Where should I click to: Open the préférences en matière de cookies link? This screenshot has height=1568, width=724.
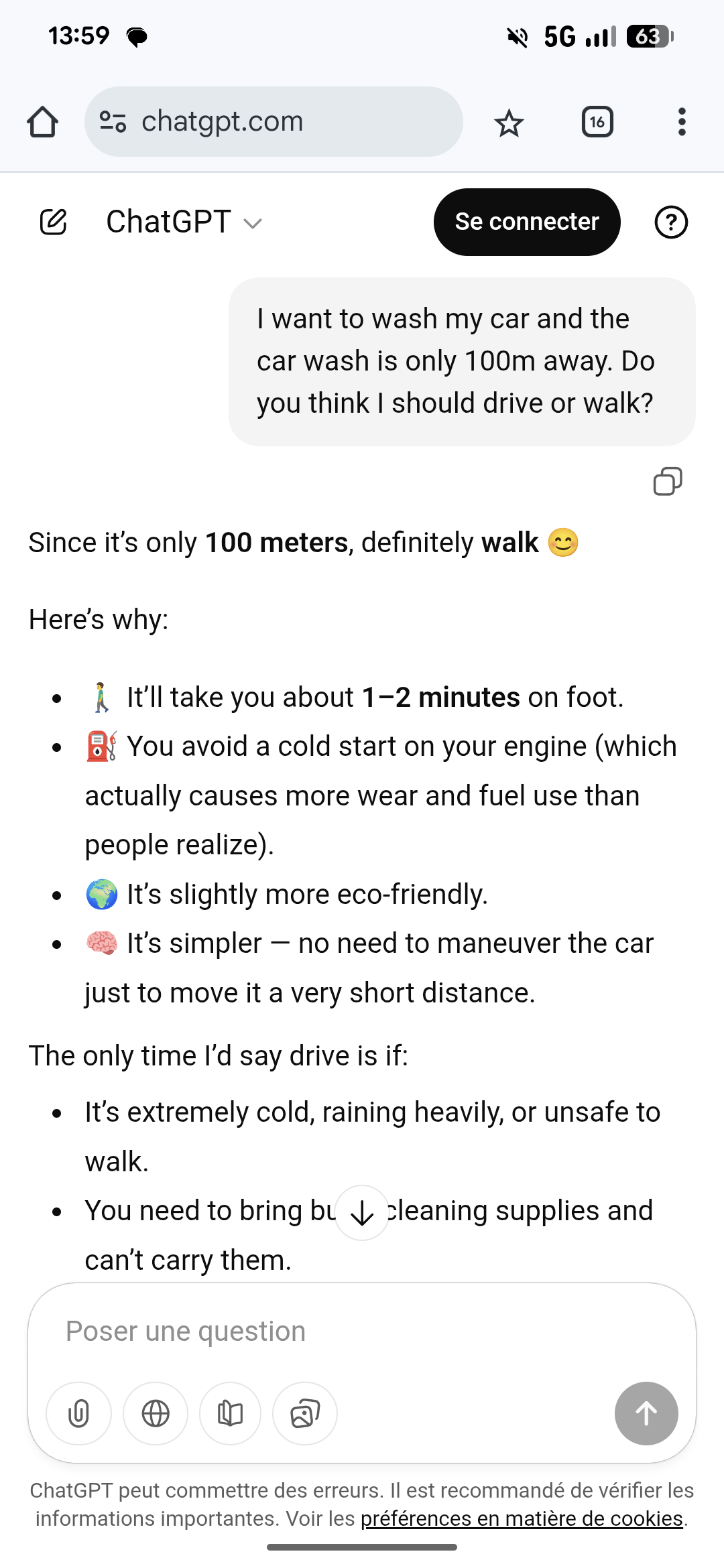point(522,1518)
